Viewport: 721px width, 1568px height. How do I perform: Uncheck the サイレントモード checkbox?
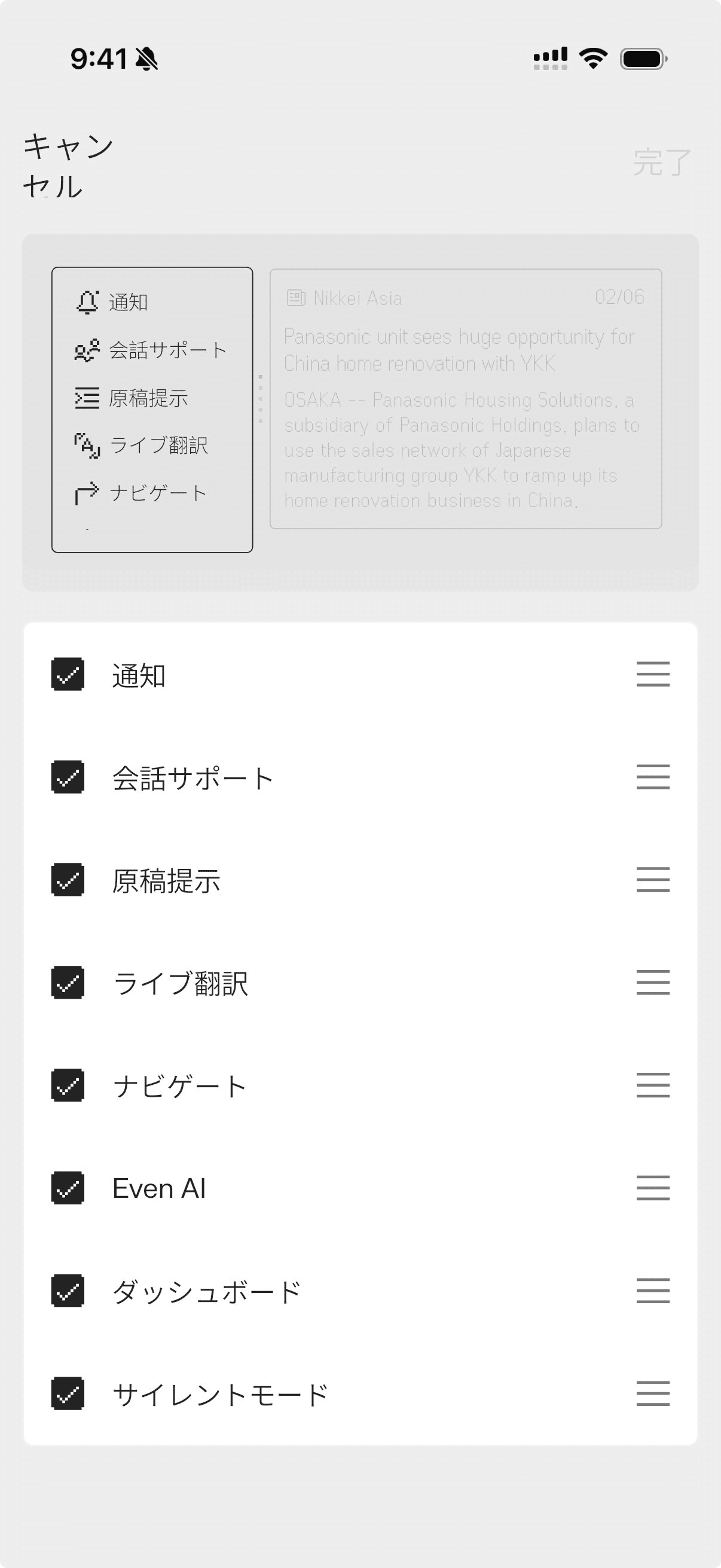pos(68,1393)
